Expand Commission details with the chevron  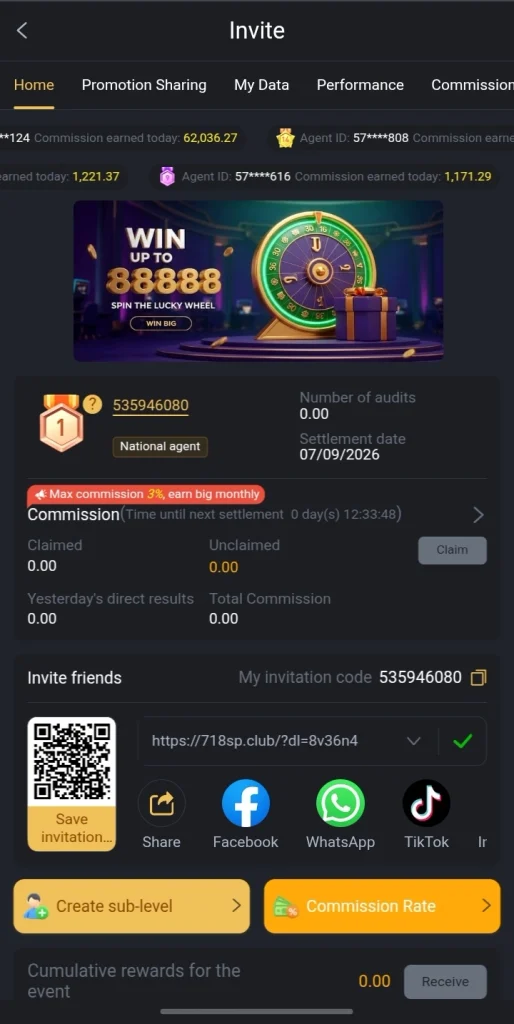click(478, 515)
